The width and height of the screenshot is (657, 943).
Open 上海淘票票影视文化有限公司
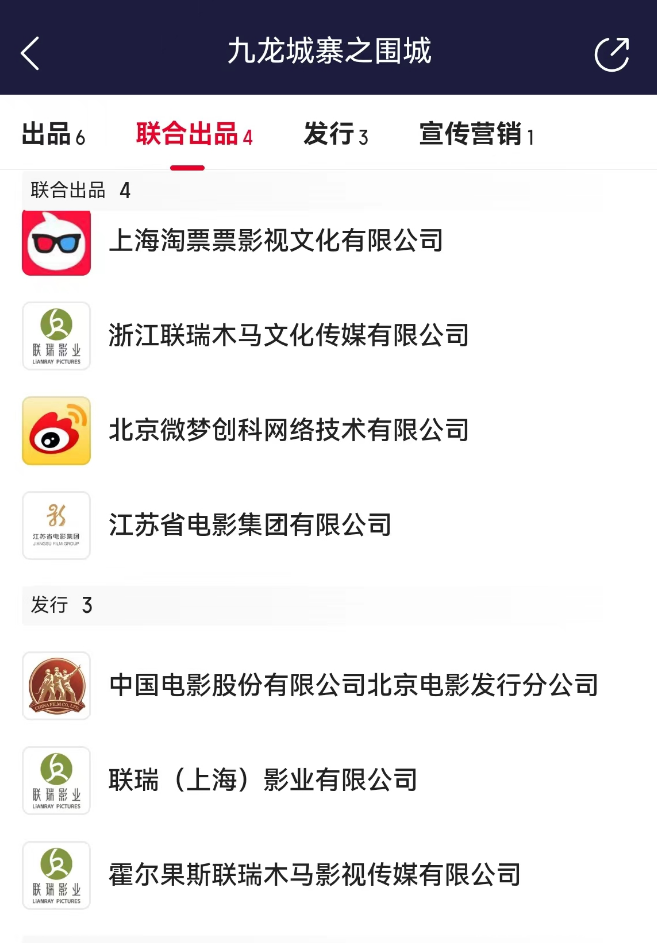pos(275,241)
